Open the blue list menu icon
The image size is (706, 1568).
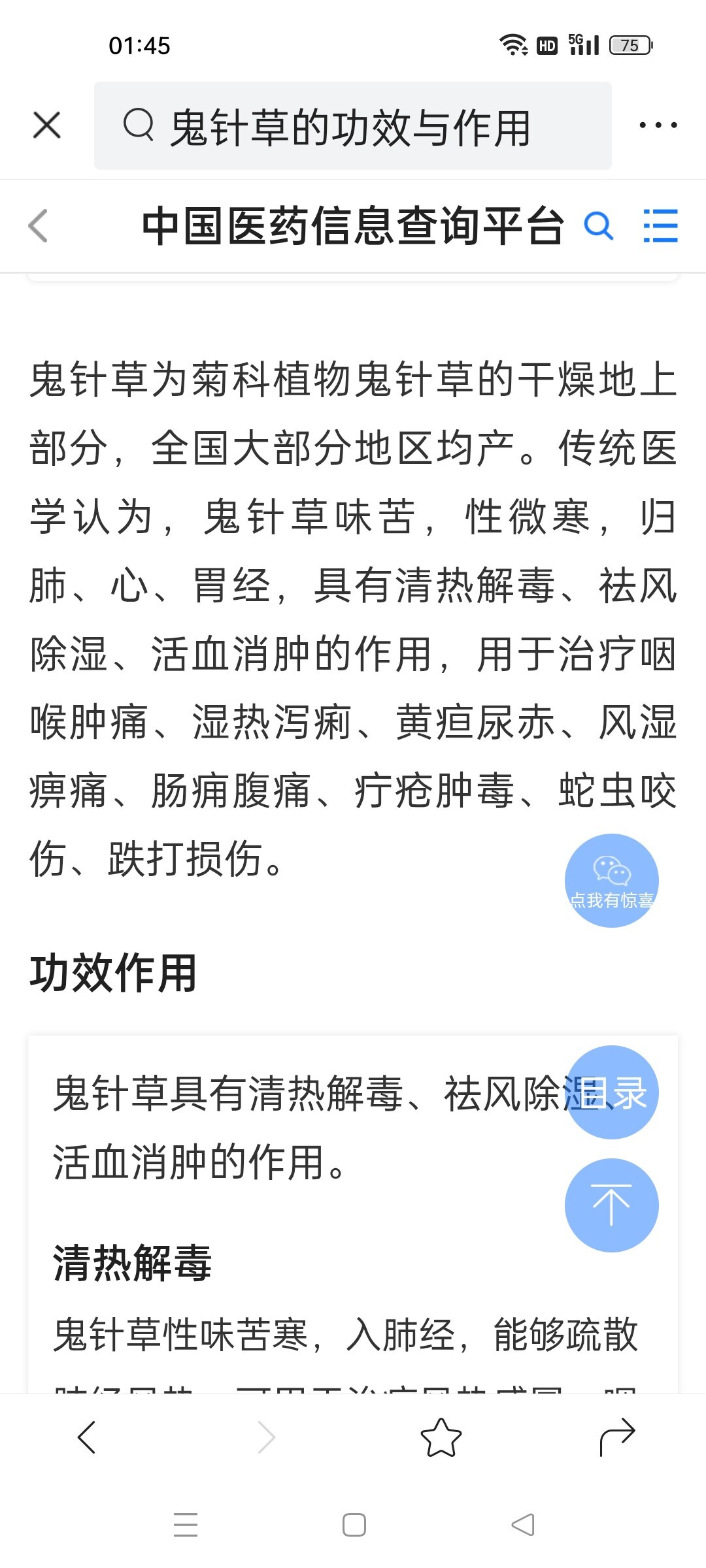pos(660,226)
